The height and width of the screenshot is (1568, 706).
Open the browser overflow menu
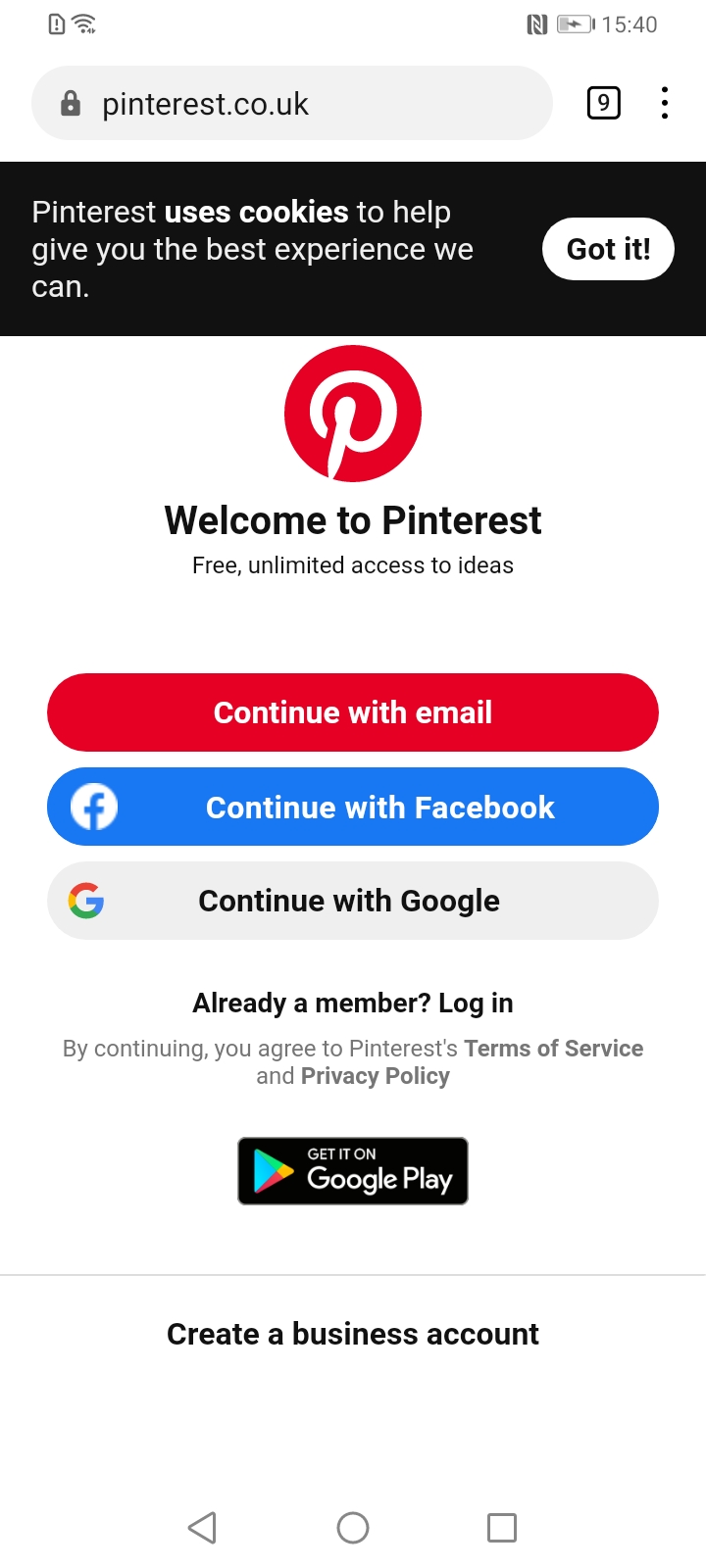pos(665,103)
